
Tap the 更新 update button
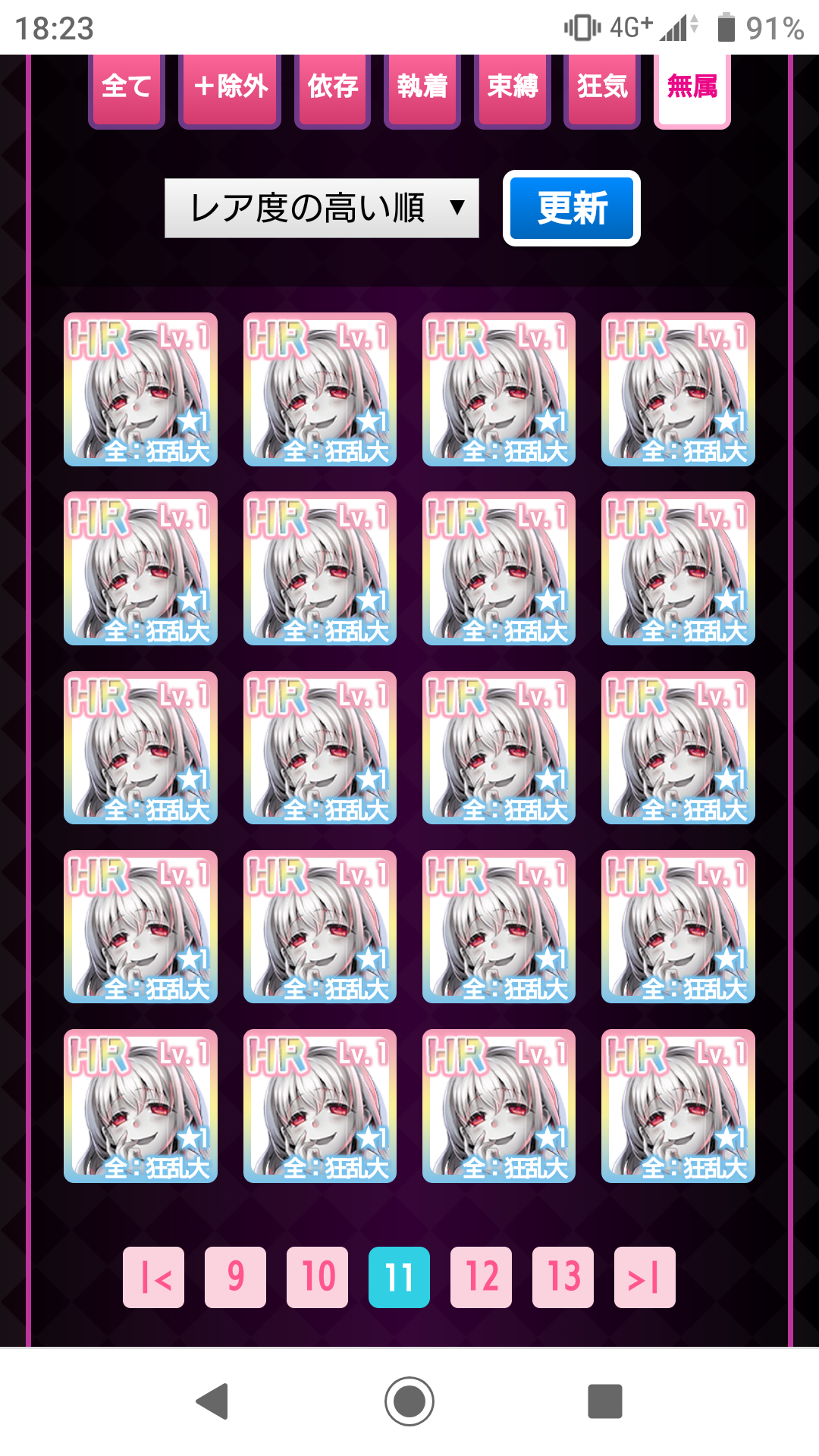(x=572, y=209)
